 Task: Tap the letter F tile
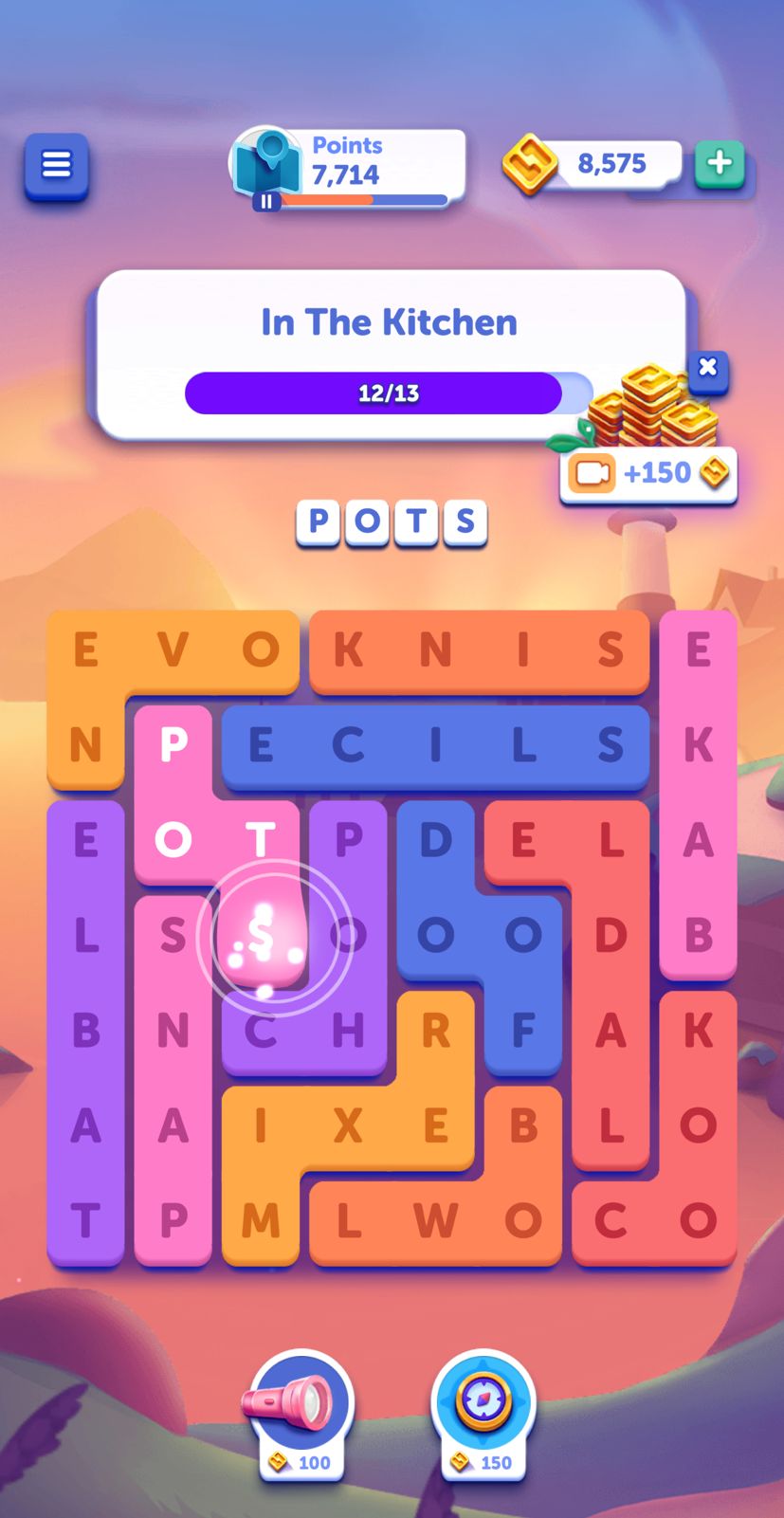[522, 1031]
